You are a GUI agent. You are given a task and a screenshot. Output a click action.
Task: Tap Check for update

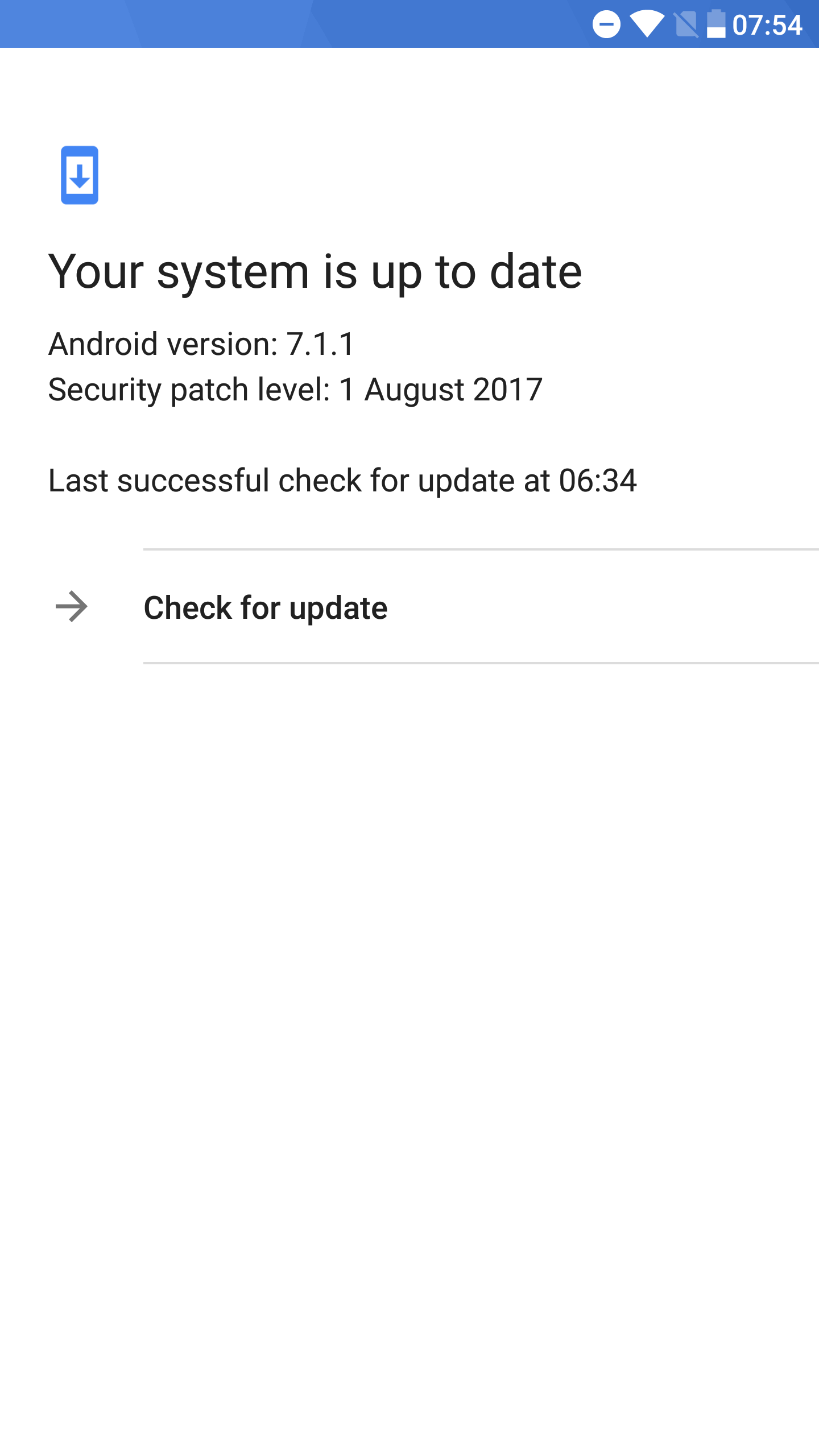click(x=409, y=607)
